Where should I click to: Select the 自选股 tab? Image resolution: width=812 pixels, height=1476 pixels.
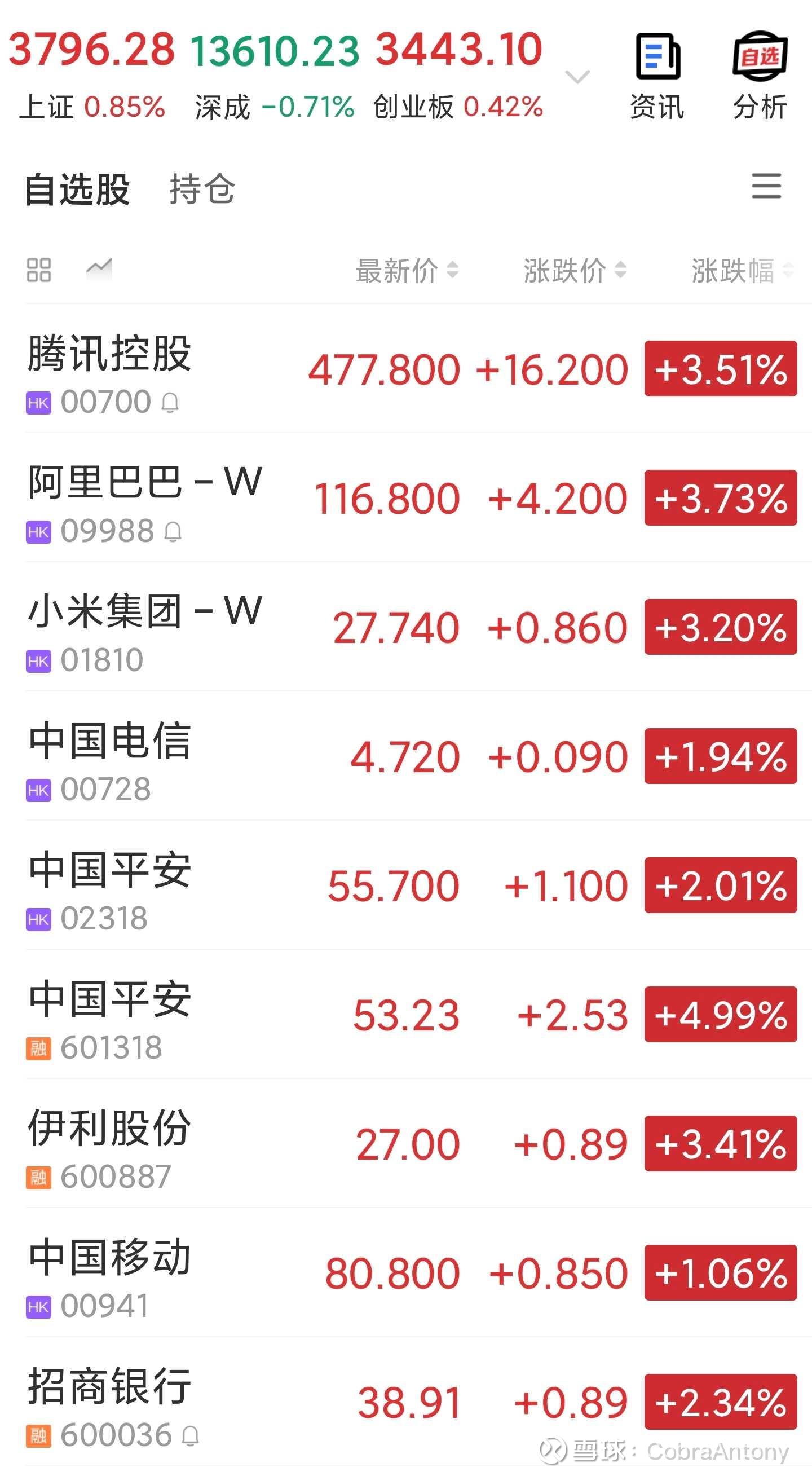pyautogui.click(x=77, y=189)
